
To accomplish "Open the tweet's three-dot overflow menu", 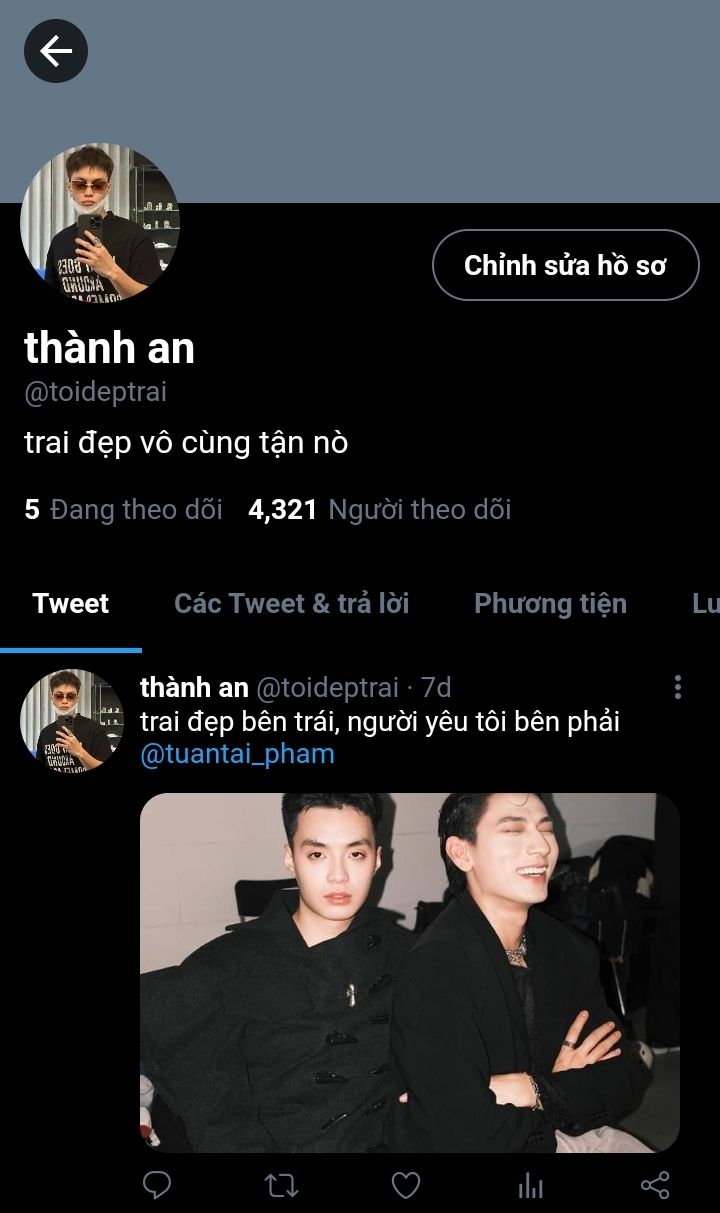I will click(678, 687).
